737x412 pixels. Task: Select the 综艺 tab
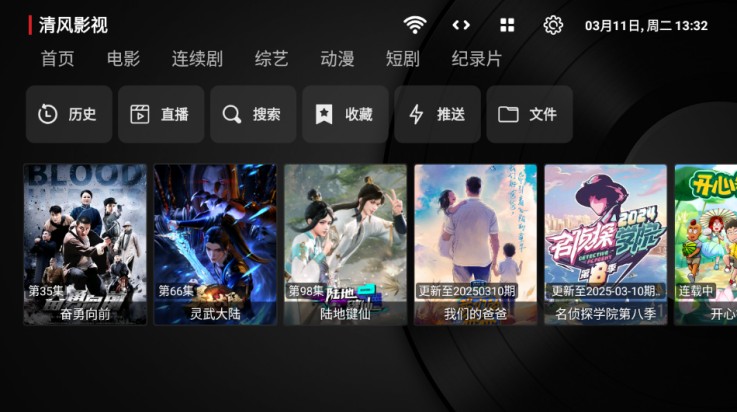pos(271,59)
